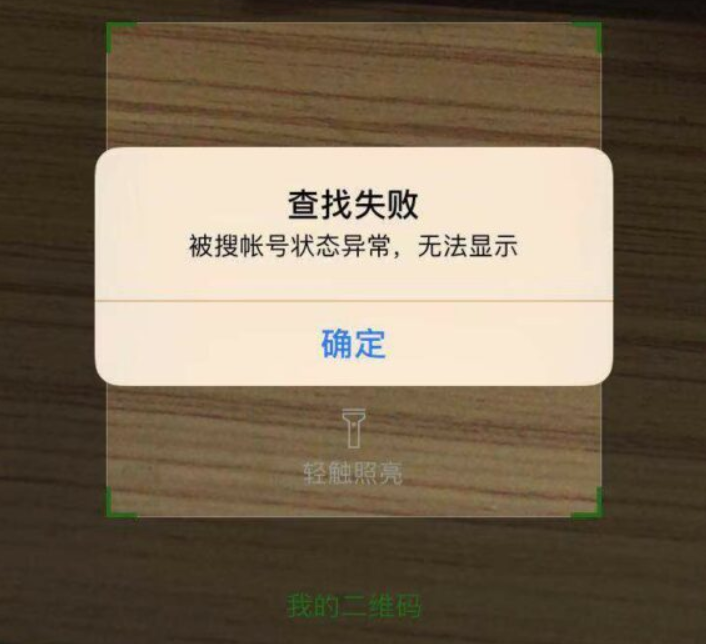
Task: Confirm the 查找失败 dialog with 确定
Action: [x=353, y=343]
